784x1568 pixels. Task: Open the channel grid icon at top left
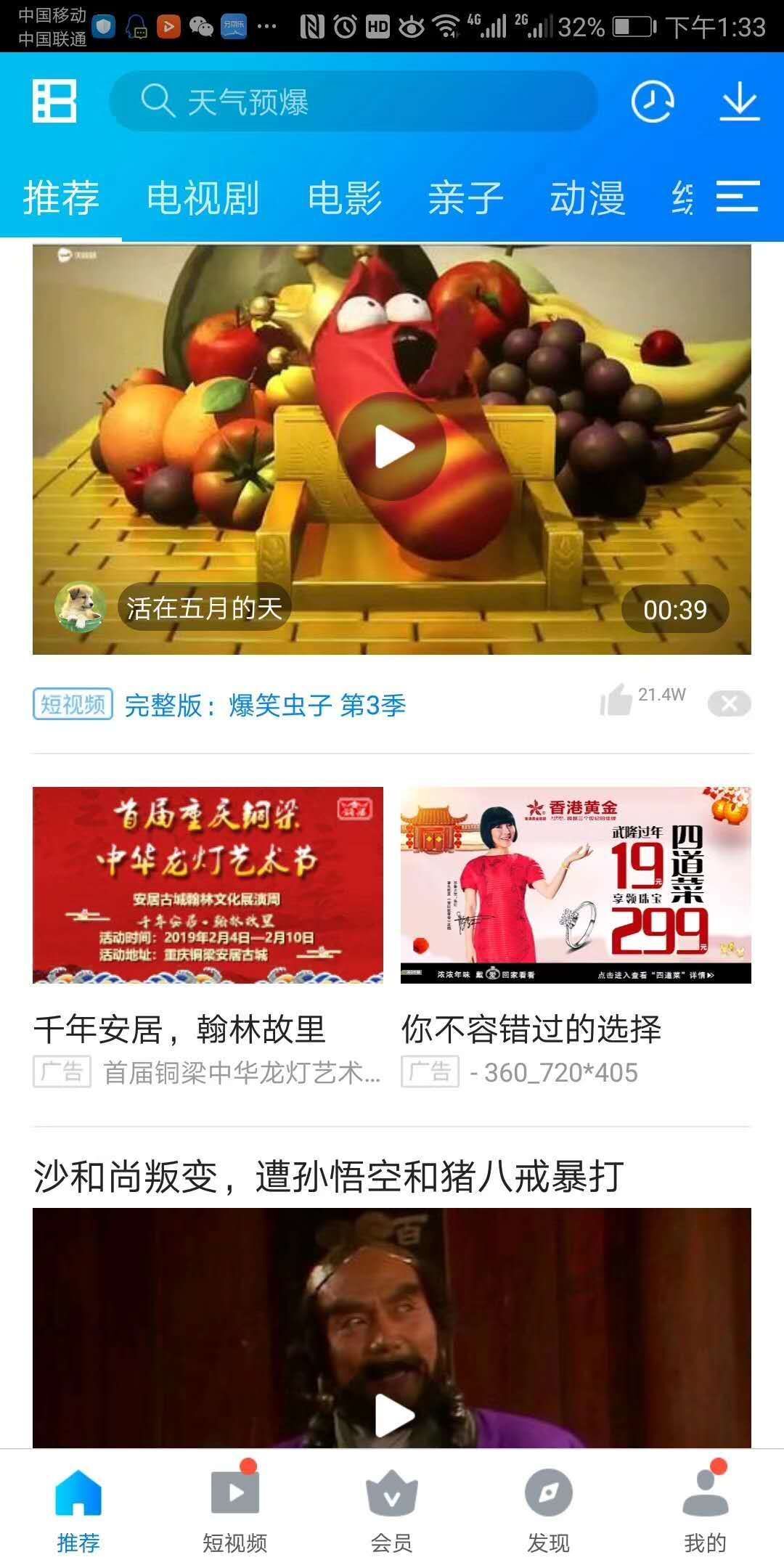(54, 100)
